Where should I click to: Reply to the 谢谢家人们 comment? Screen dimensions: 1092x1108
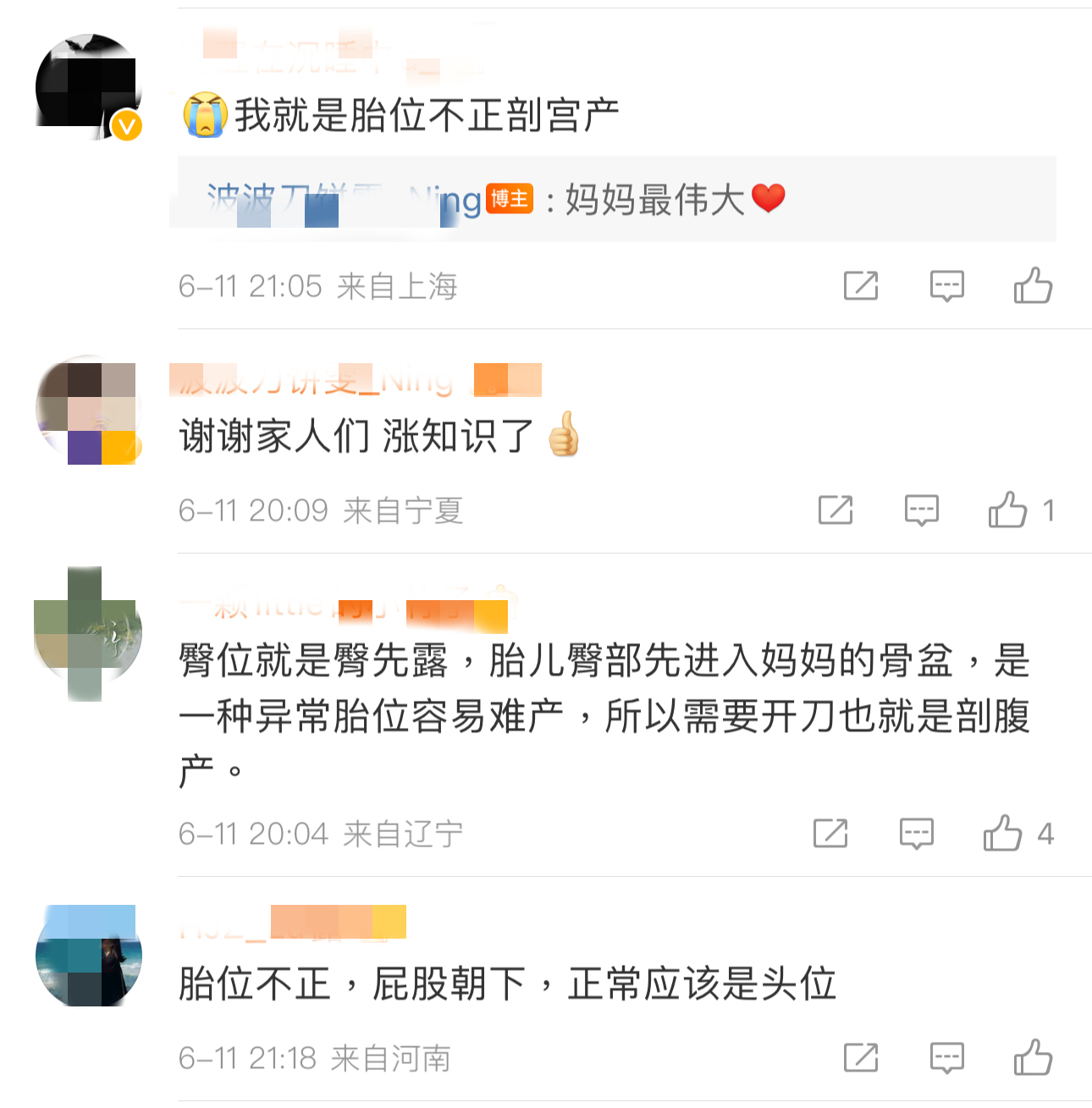(x=921, y=510)
